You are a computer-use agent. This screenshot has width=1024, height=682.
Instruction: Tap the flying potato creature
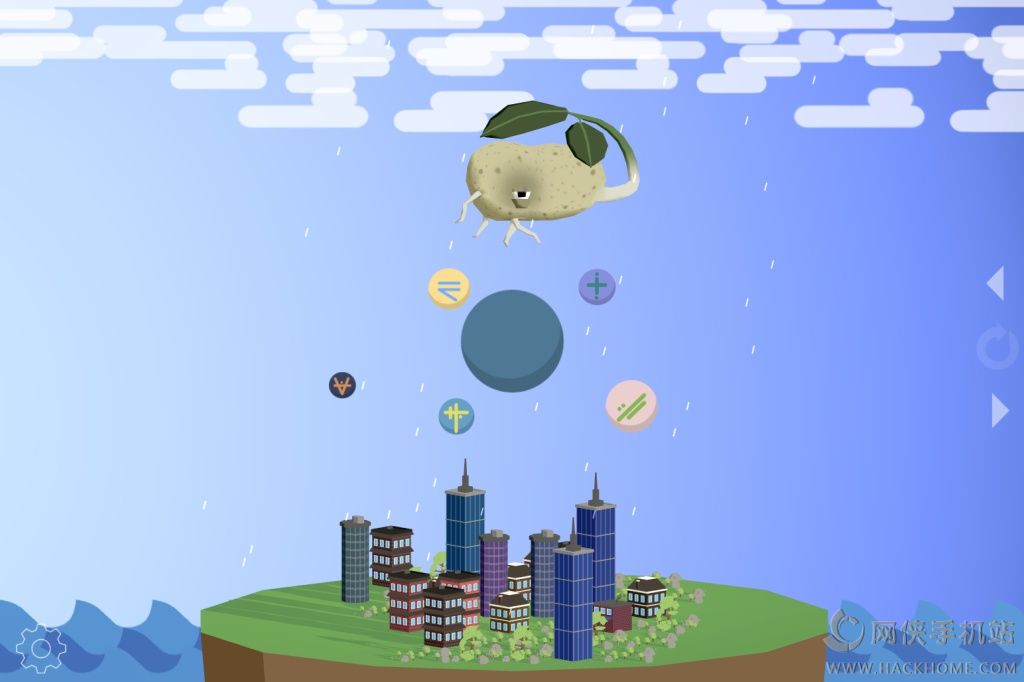click(x=535, y=180)
